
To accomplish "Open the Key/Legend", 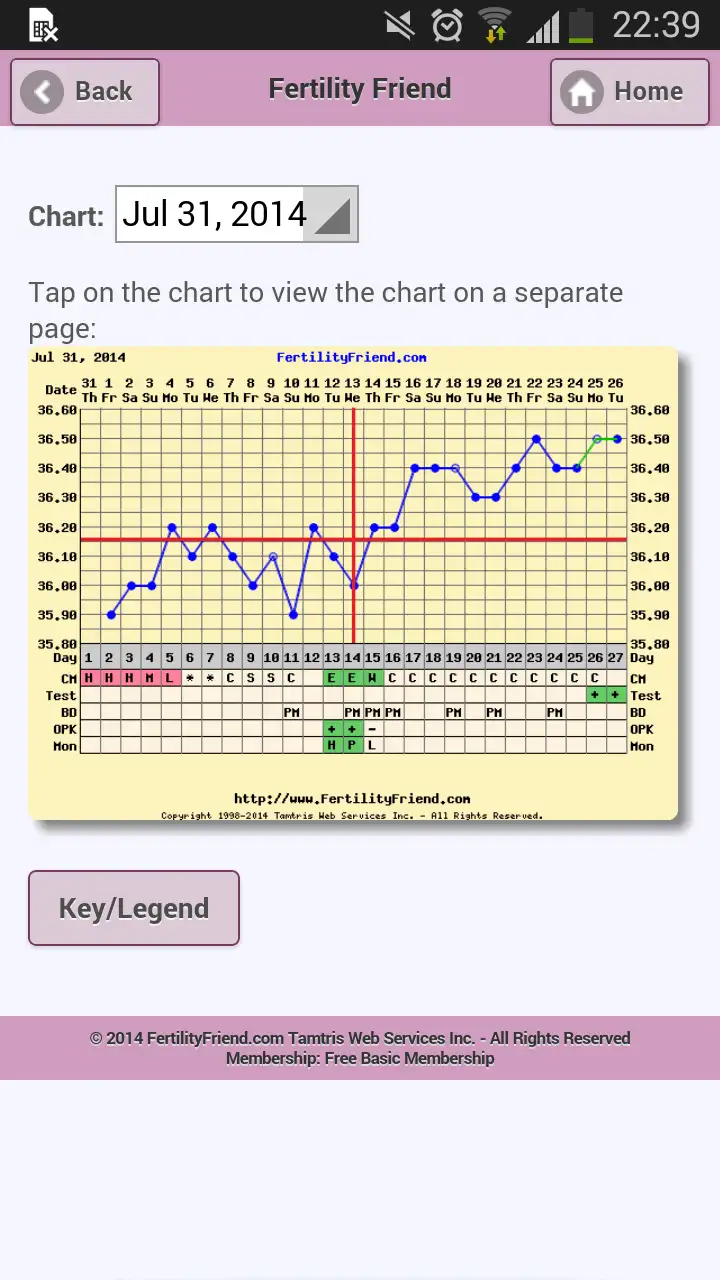I will pos(134,908).
